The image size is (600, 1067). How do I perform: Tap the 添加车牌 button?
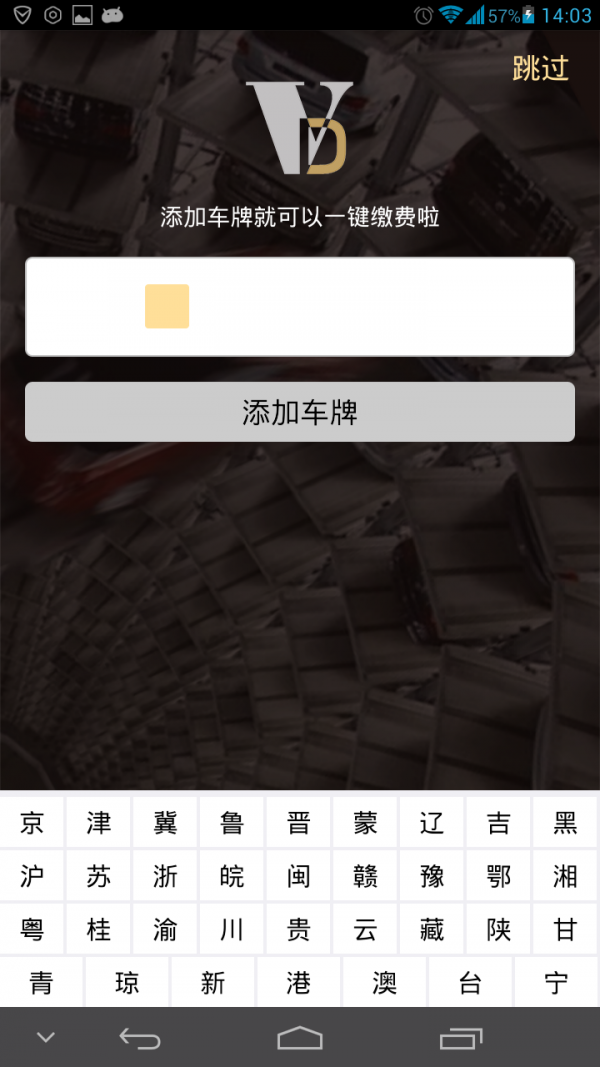coord(300,412)
